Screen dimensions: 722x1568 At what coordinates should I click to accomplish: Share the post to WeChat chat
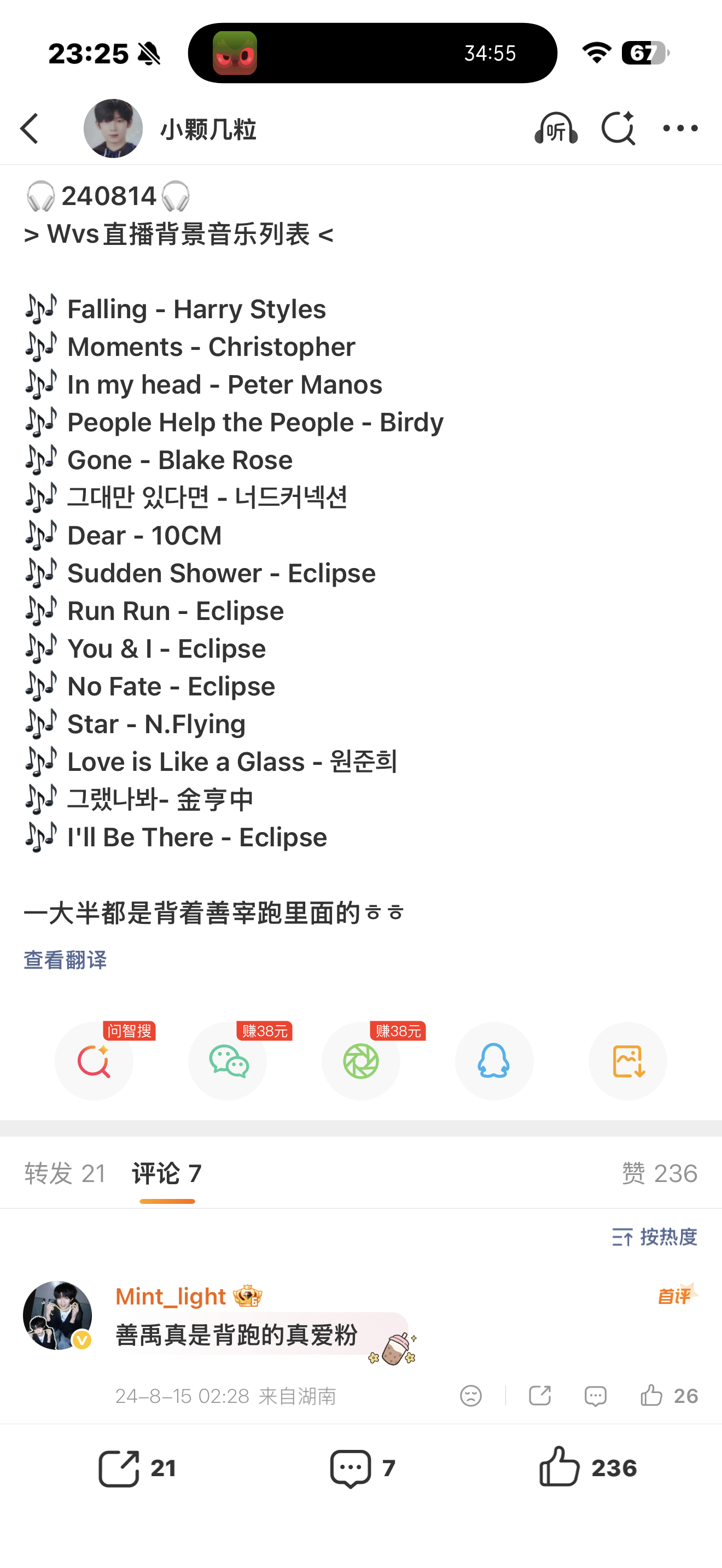(x=228, y=1061)
